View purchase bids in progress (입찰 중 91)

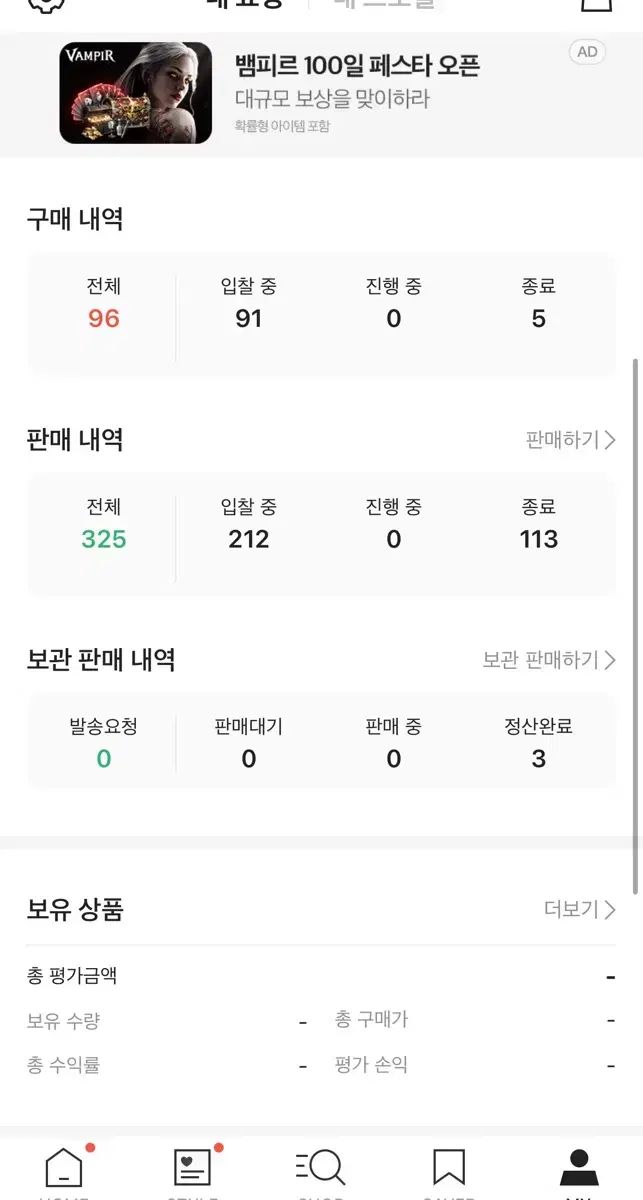(248, 305)
